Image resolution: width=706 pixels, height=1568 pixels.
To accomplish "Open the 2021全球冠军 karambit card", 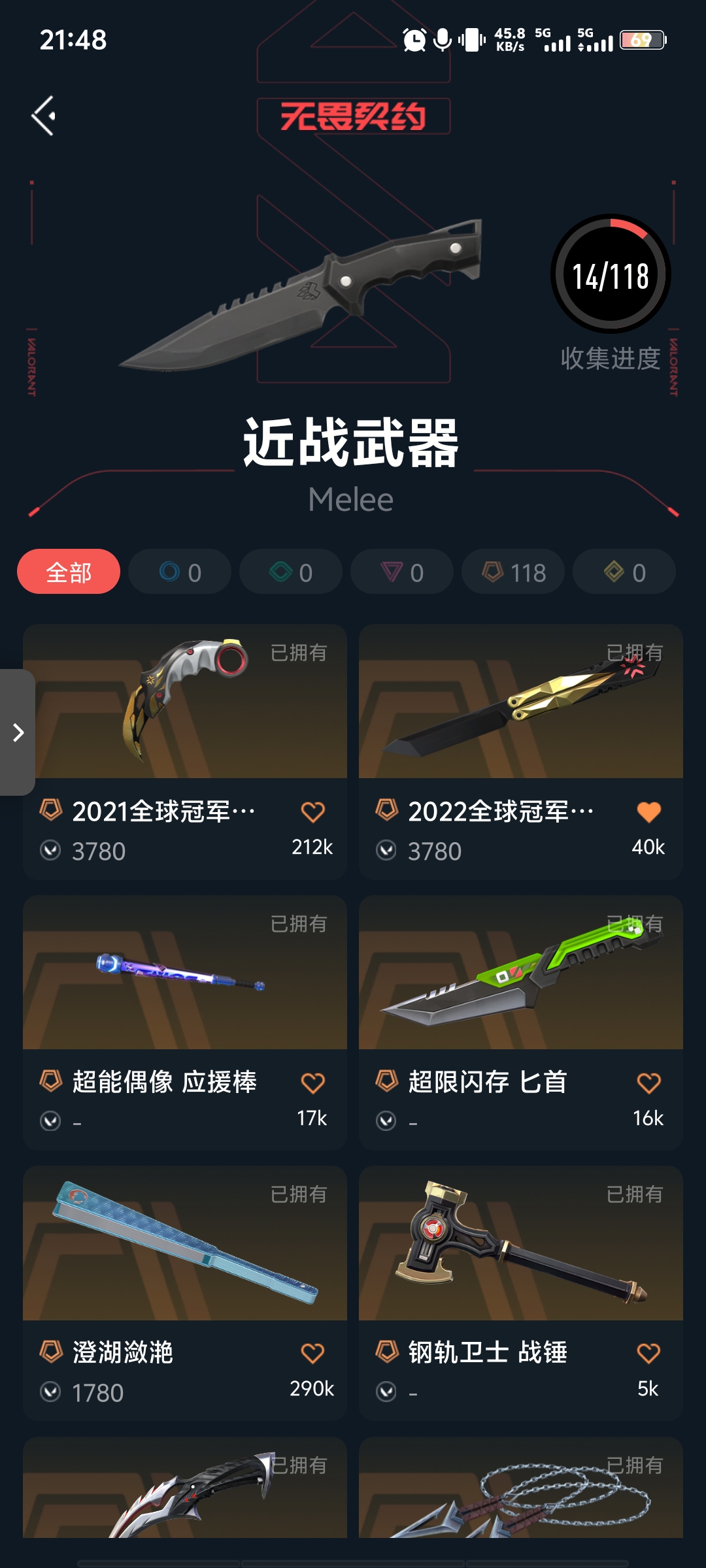I will point(185,702).
